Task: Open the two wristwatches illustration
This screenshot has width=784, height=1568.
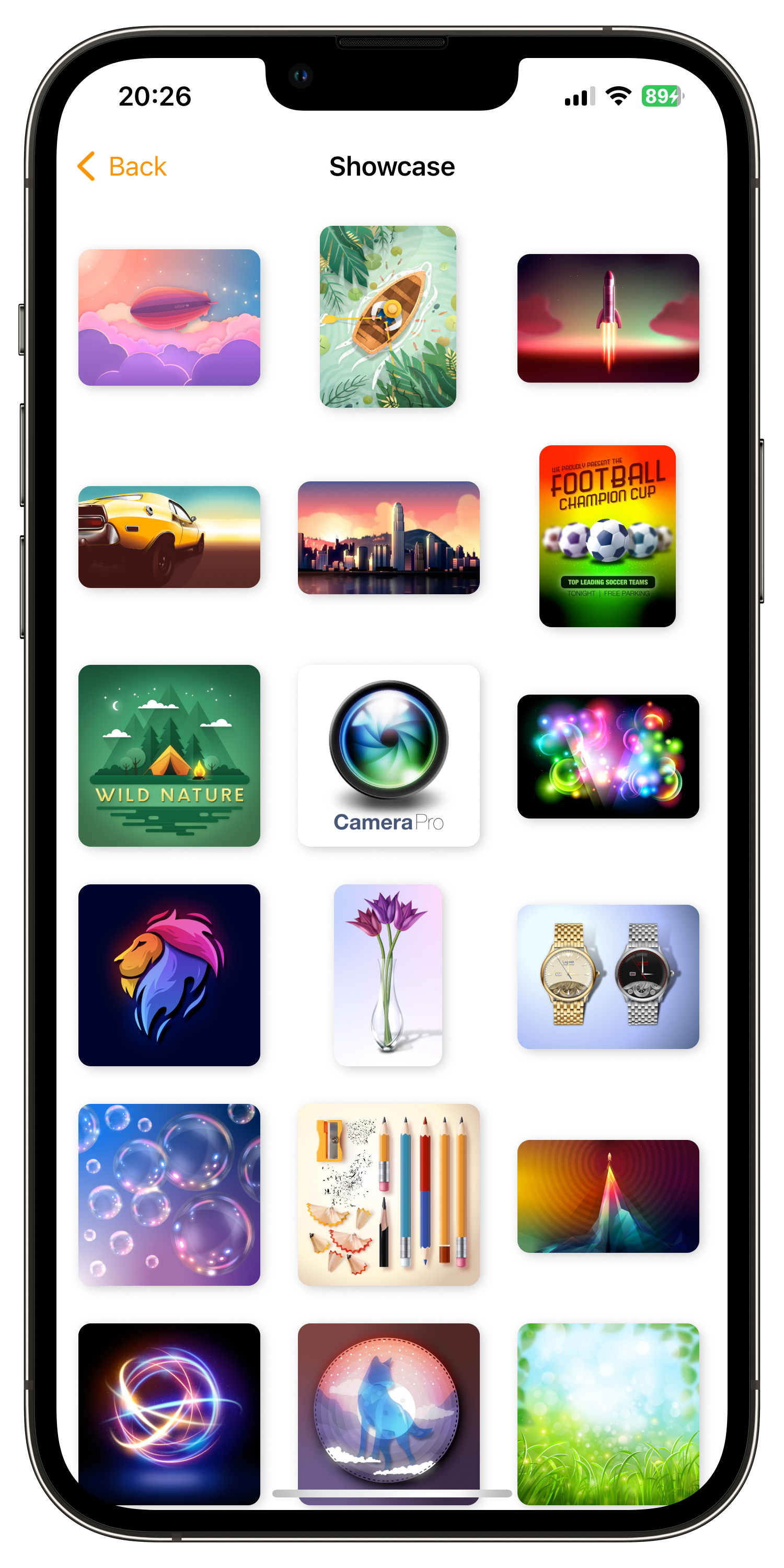Action: click(607, 976)
